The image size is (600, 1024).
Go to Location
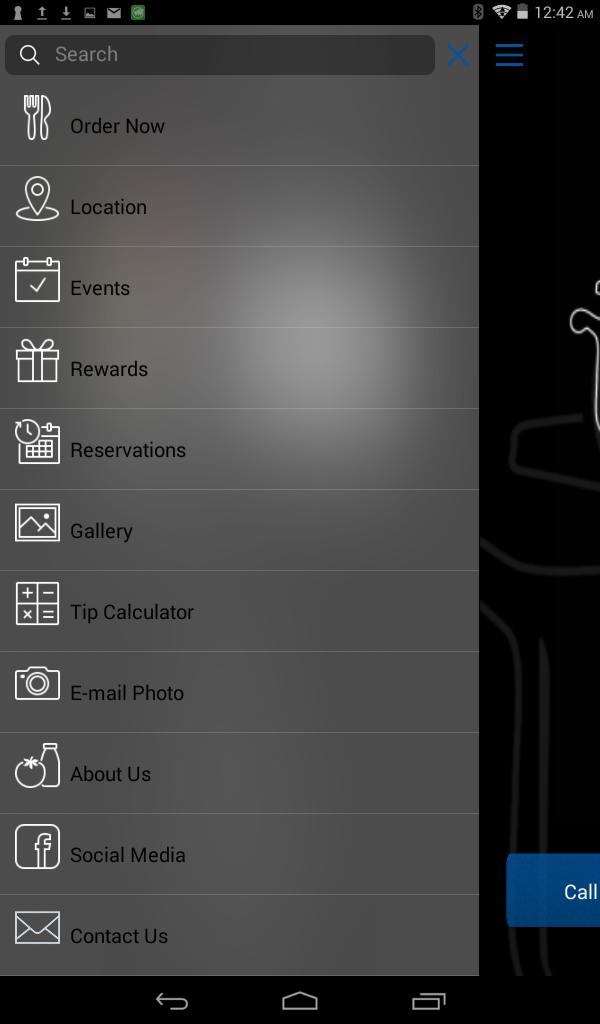108,207
